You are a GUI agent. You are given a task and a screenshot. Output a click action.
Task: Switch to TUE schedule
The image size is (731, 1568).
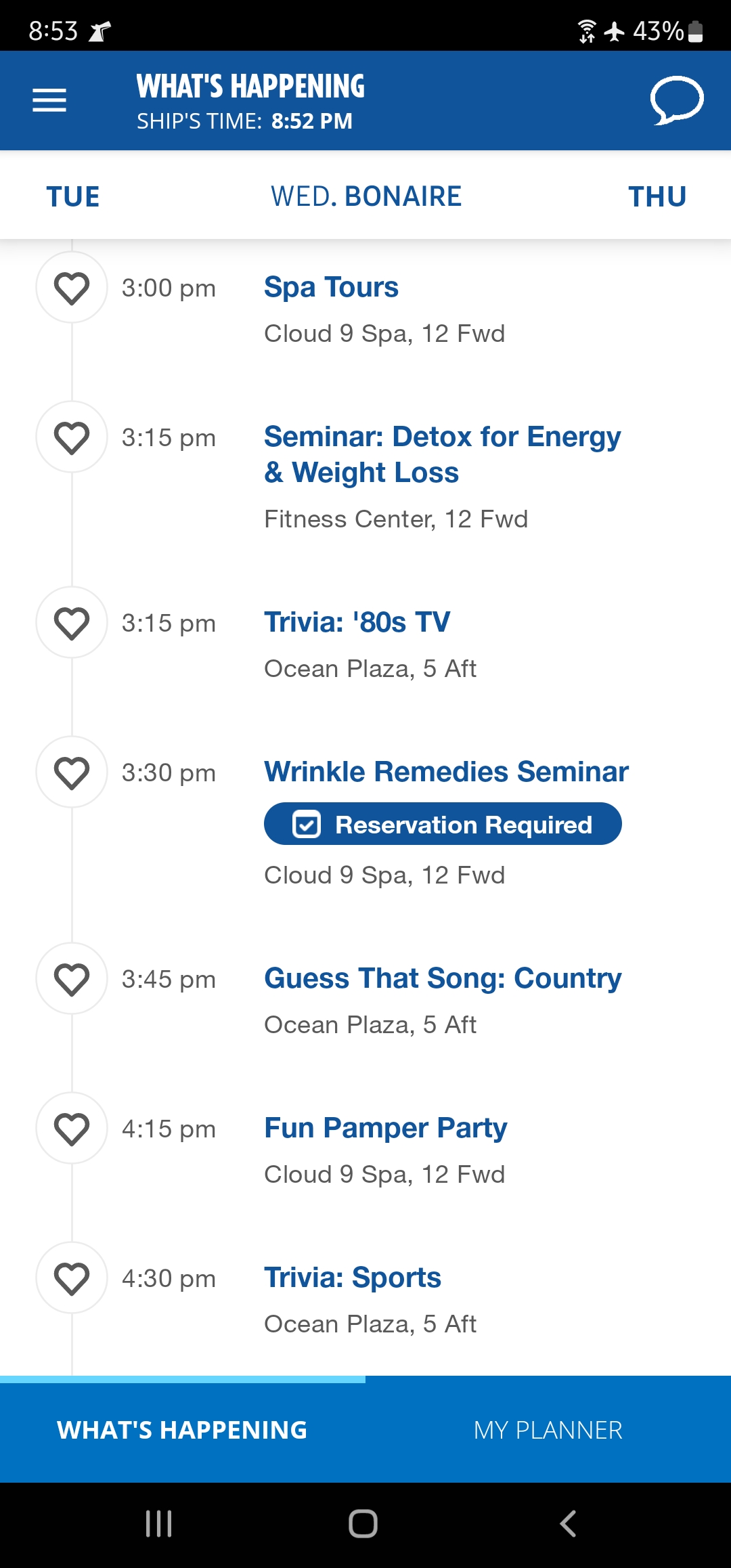(73, 197)
